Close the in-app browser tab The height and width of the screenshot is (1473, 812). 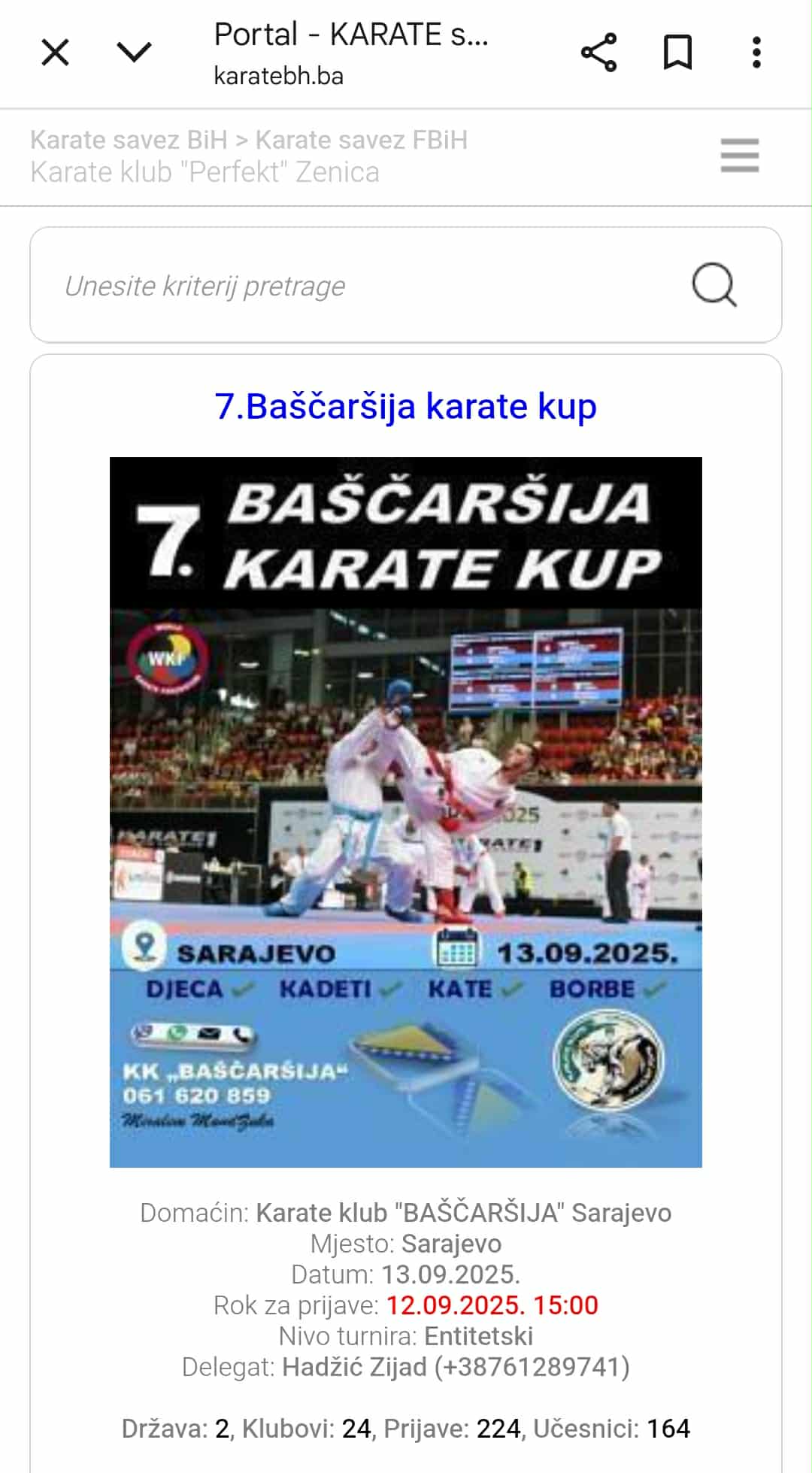[x=55, y=53]
